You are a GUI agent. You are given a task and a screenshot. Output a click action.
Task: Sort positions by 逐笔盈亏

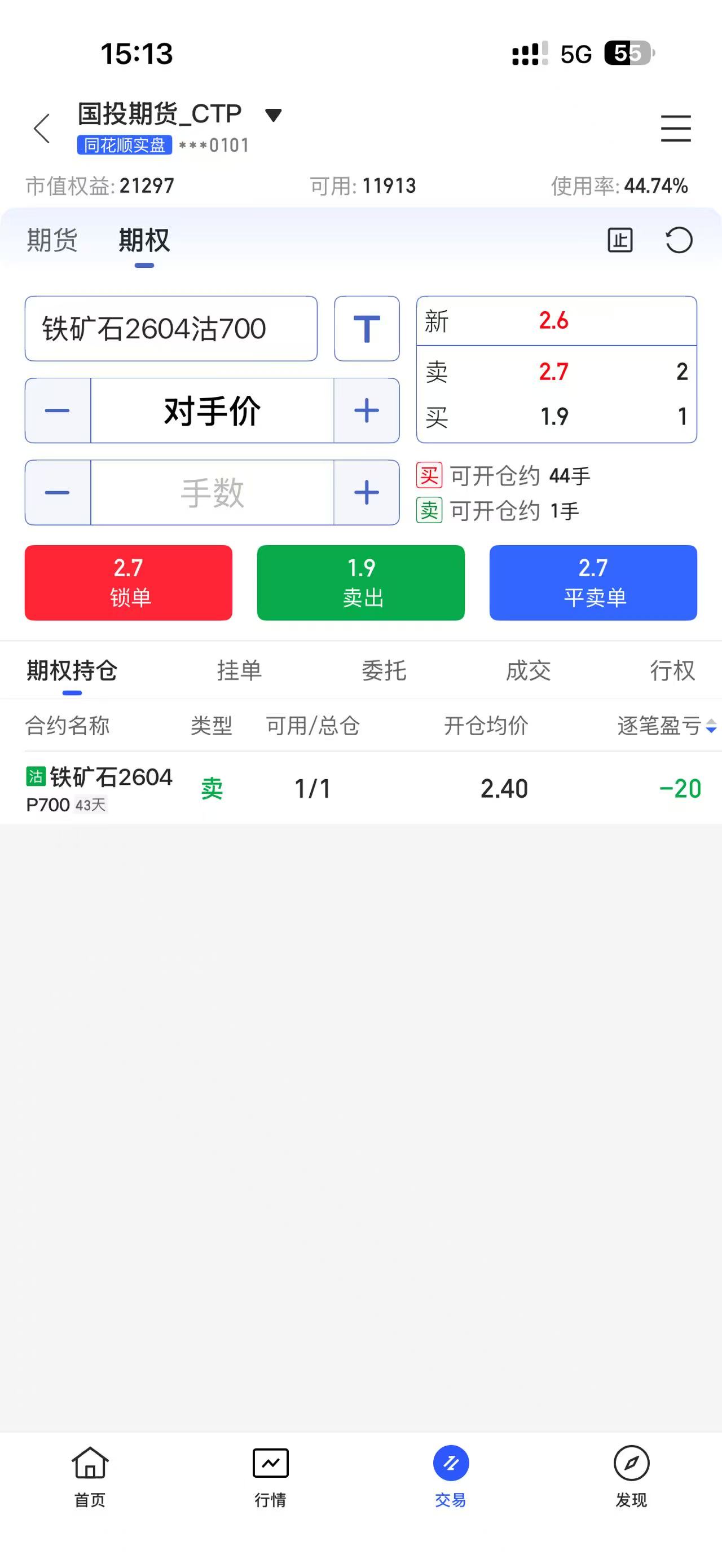[x=666, y=726]
